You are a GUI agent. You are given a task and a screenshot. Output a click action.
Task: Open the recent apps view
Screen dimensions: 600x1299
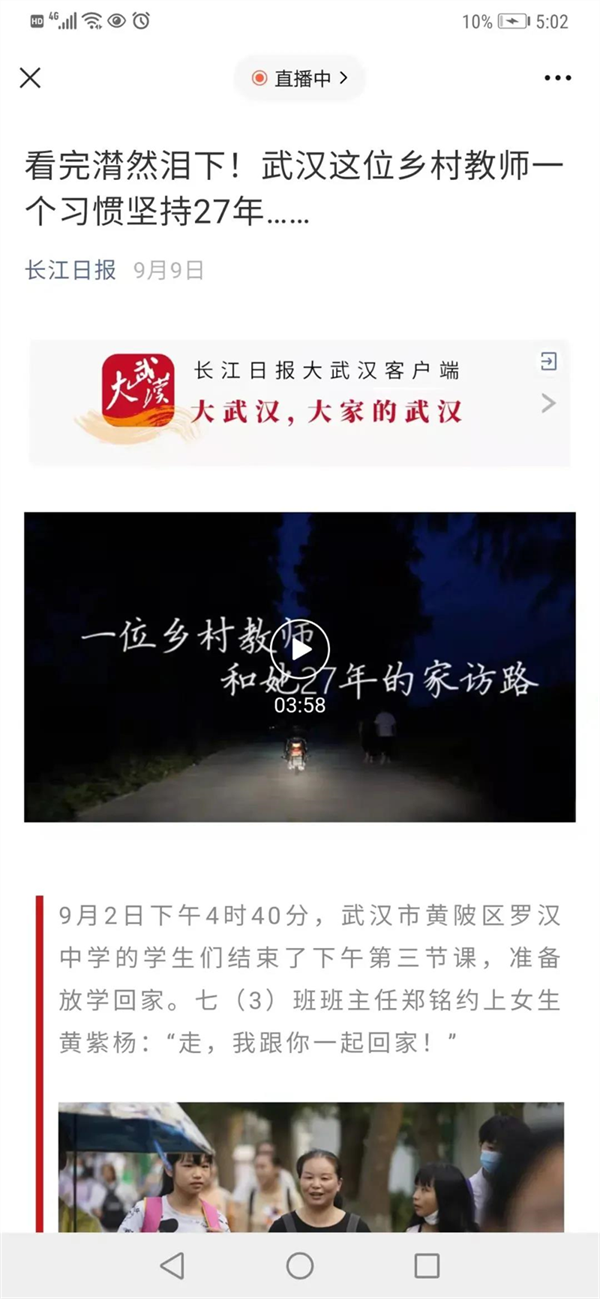tap(427, 1265)
